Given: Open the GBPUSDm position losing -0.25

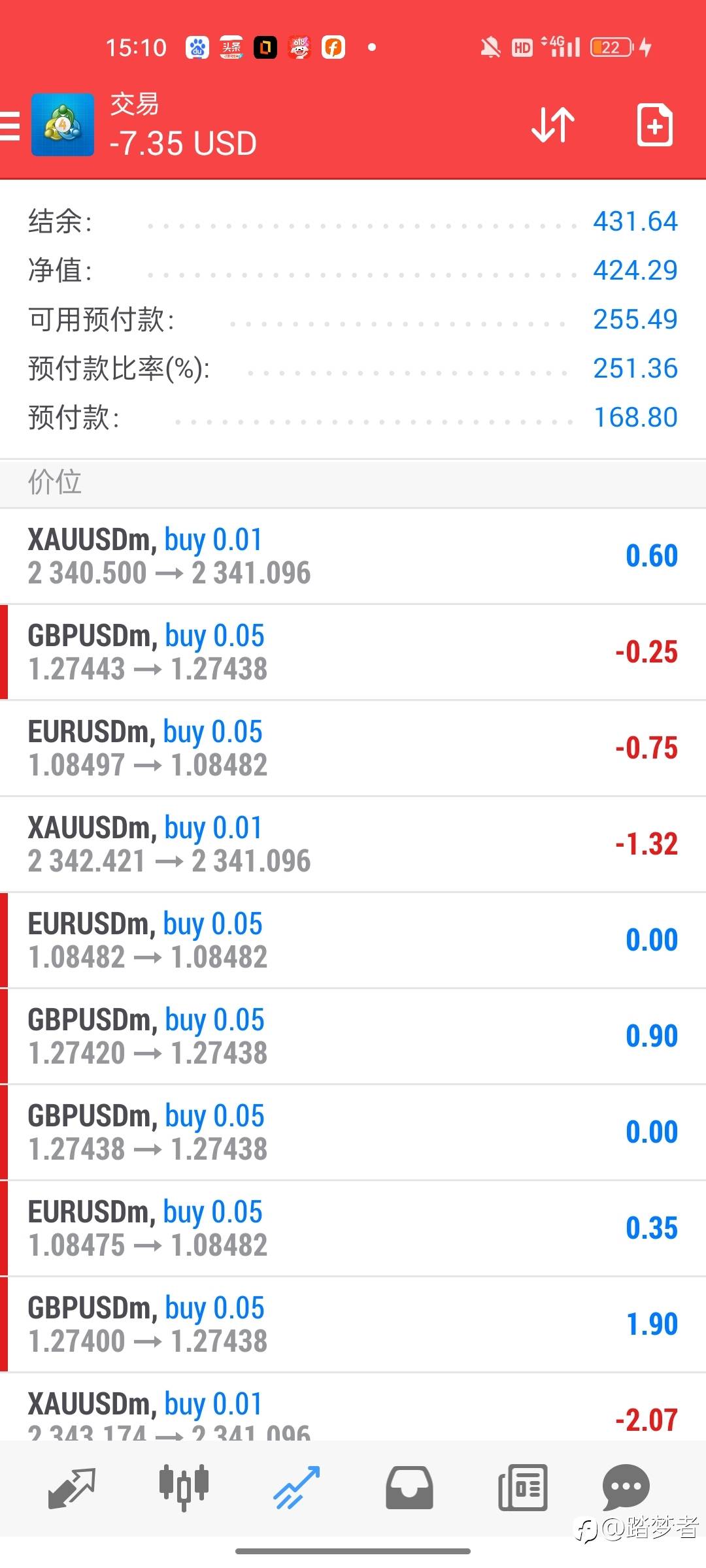Looking at the screenshot, I should [353, 652].
